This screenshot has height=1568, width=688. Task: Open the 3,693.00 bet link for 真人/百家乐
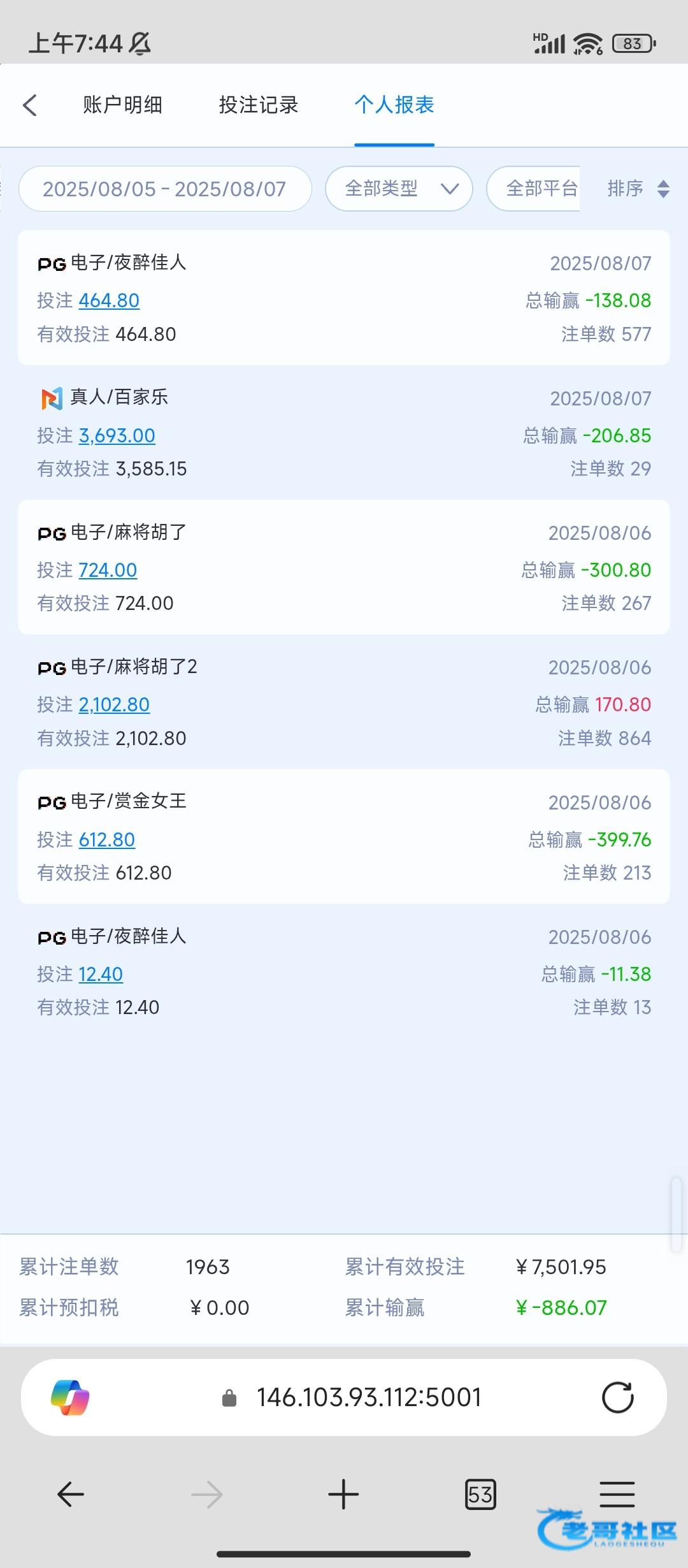point(117,435)
